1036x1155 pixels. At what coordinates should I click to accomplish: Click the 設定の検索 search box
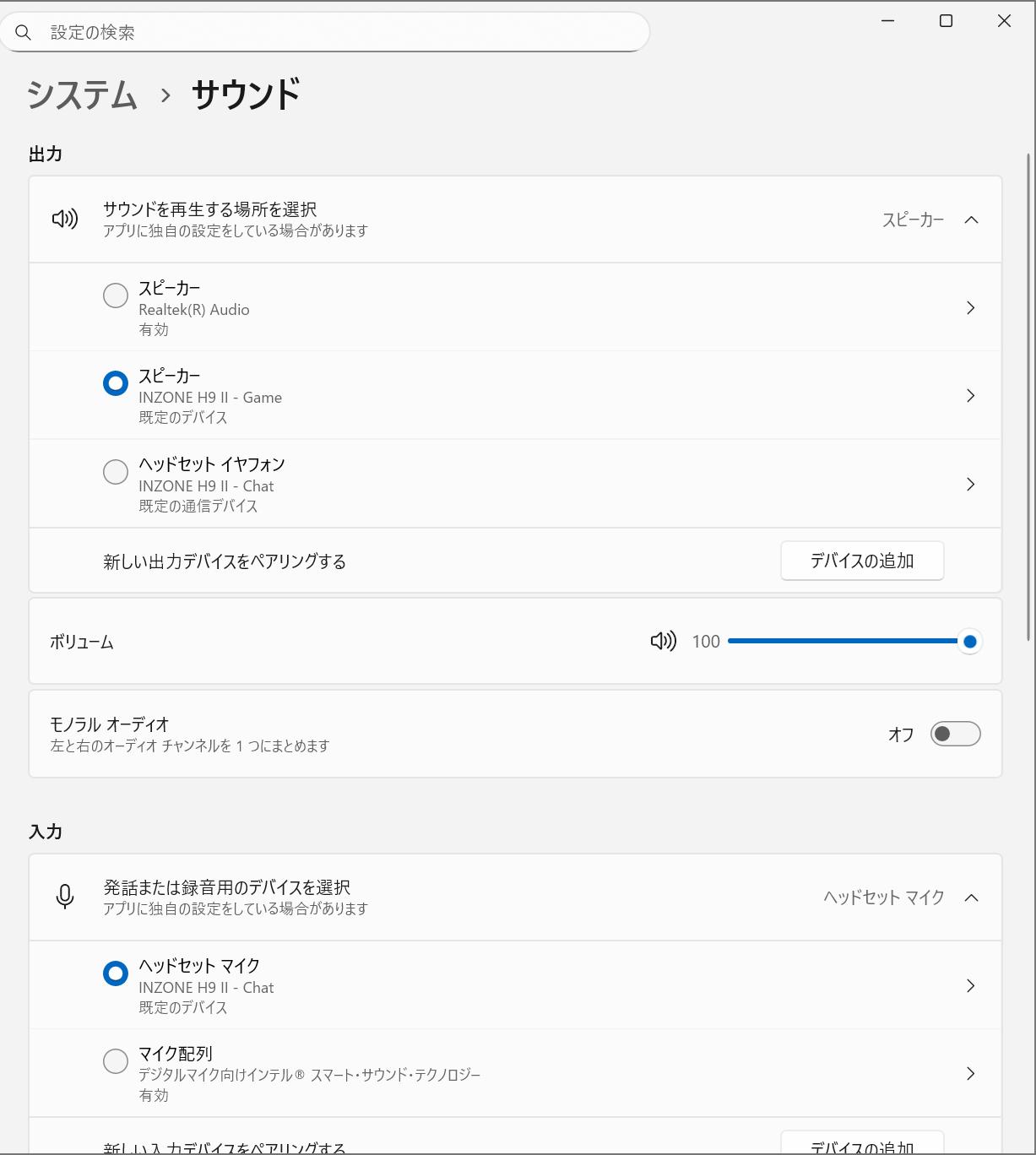pyautogui.click(x=338, y=32)
